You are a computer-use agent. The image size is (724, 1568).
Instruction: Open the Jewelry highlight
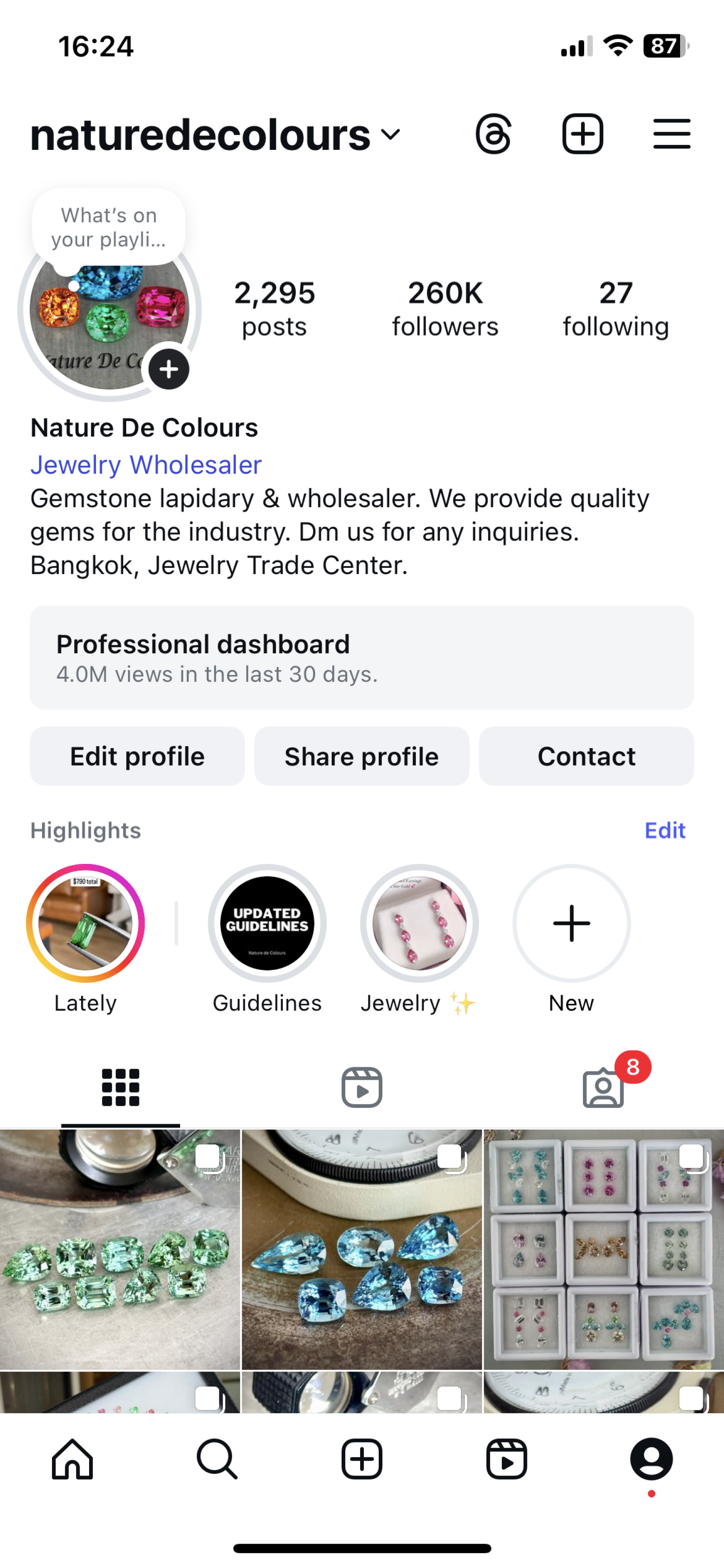[419, 923]
